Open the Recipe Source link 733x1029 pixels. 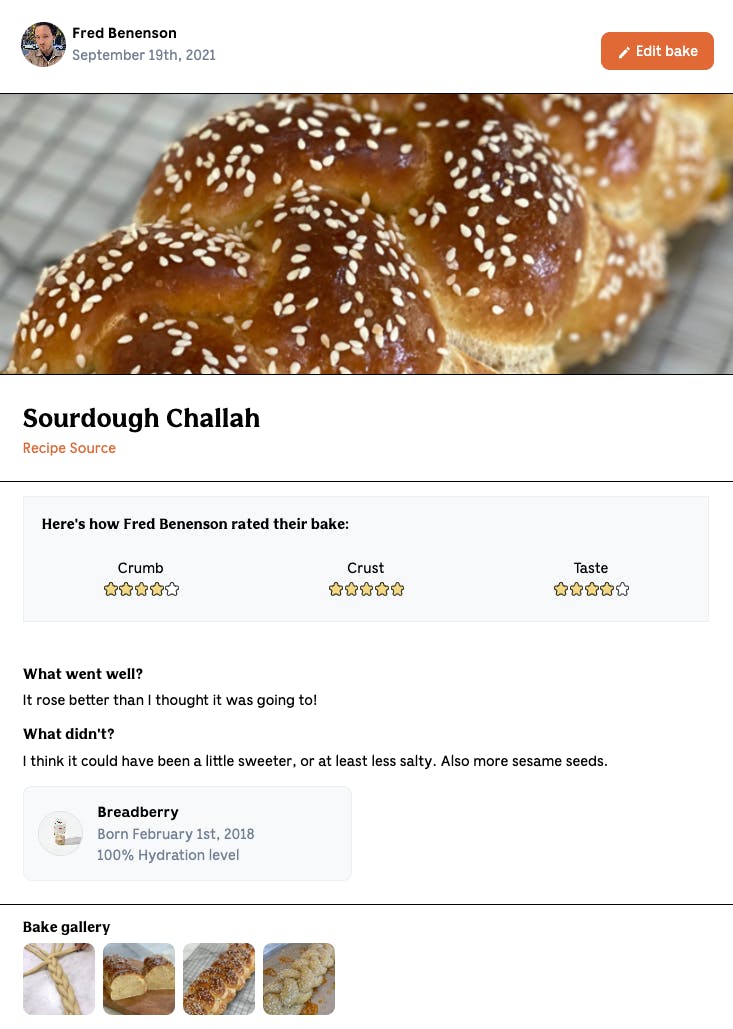(x=69, y=448)
